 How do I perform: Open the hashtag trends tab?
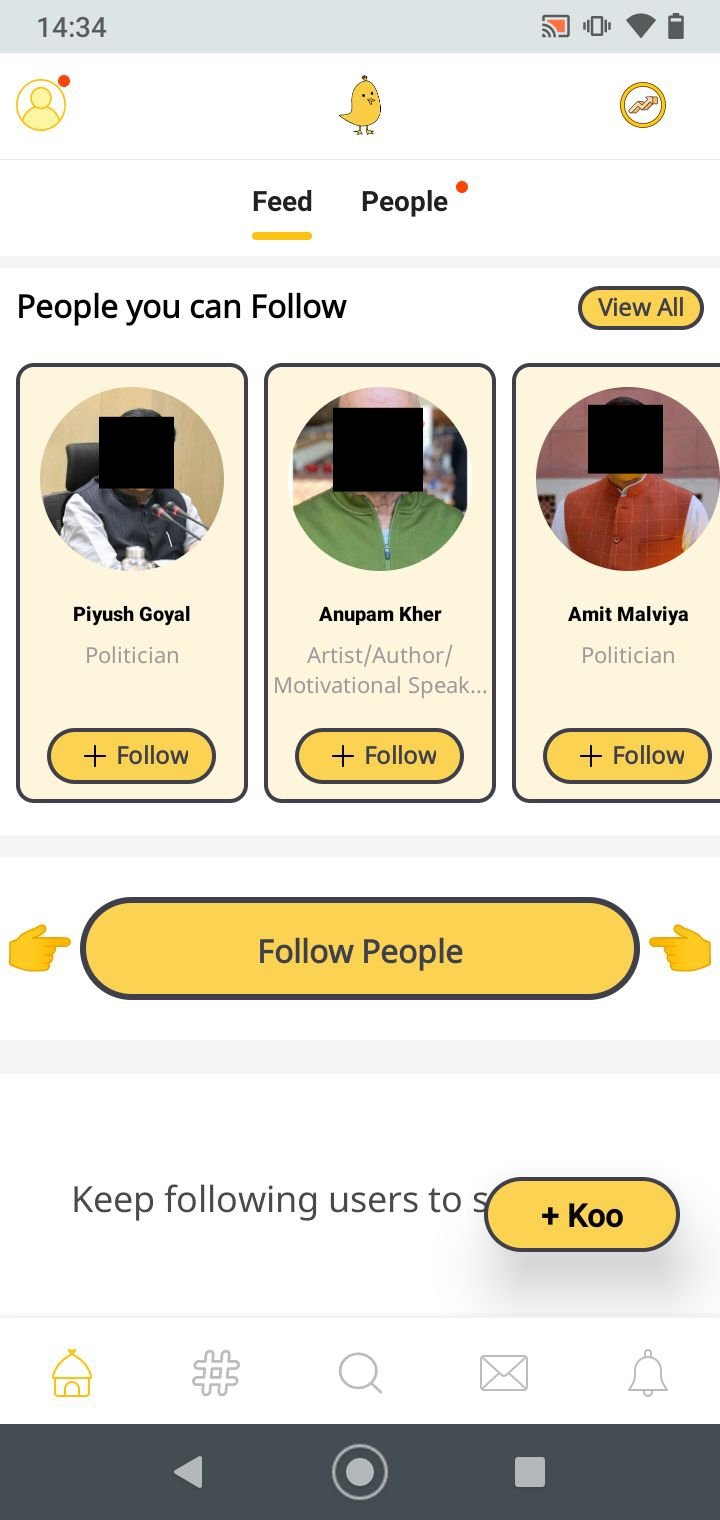[x=216, y=1372]
